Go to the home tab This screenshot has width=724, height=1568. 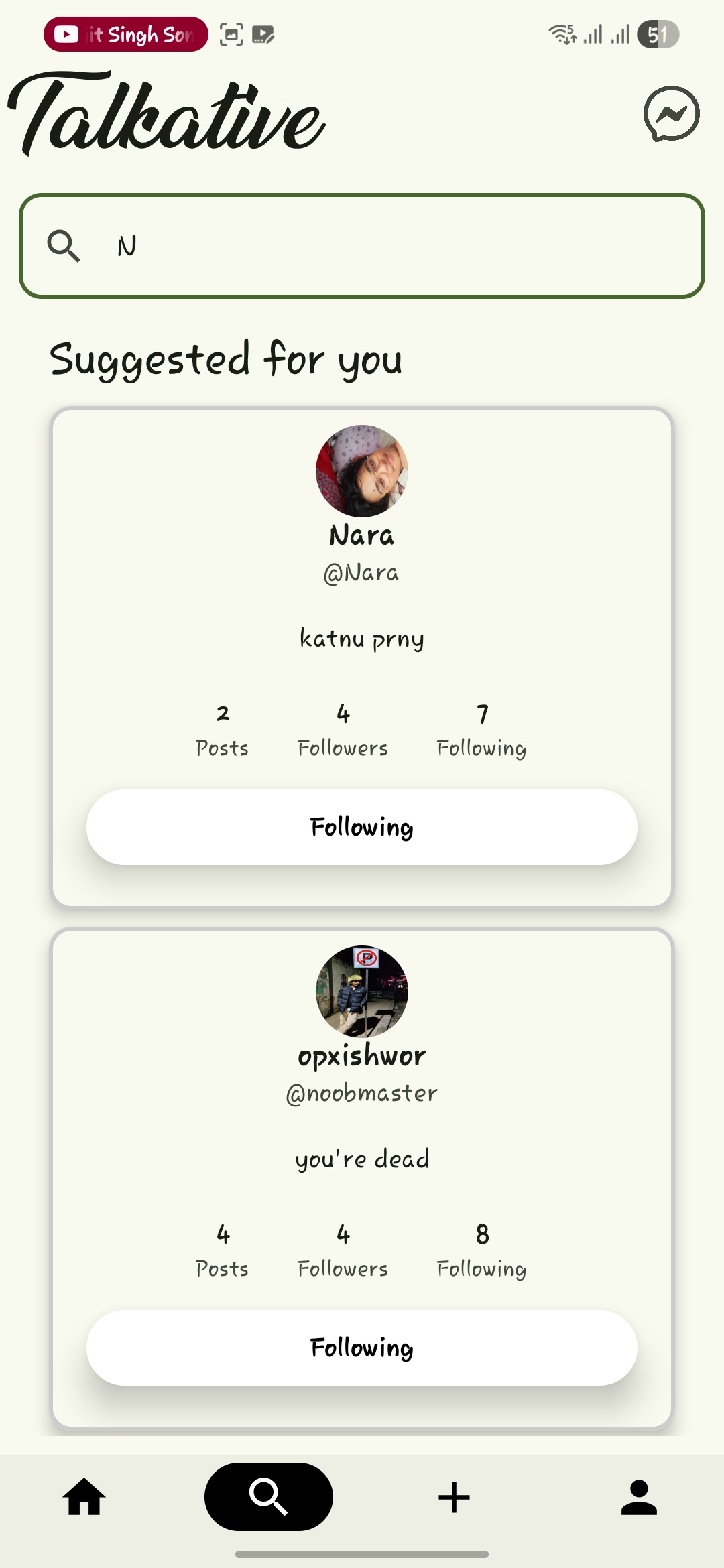click(84, 1497)
